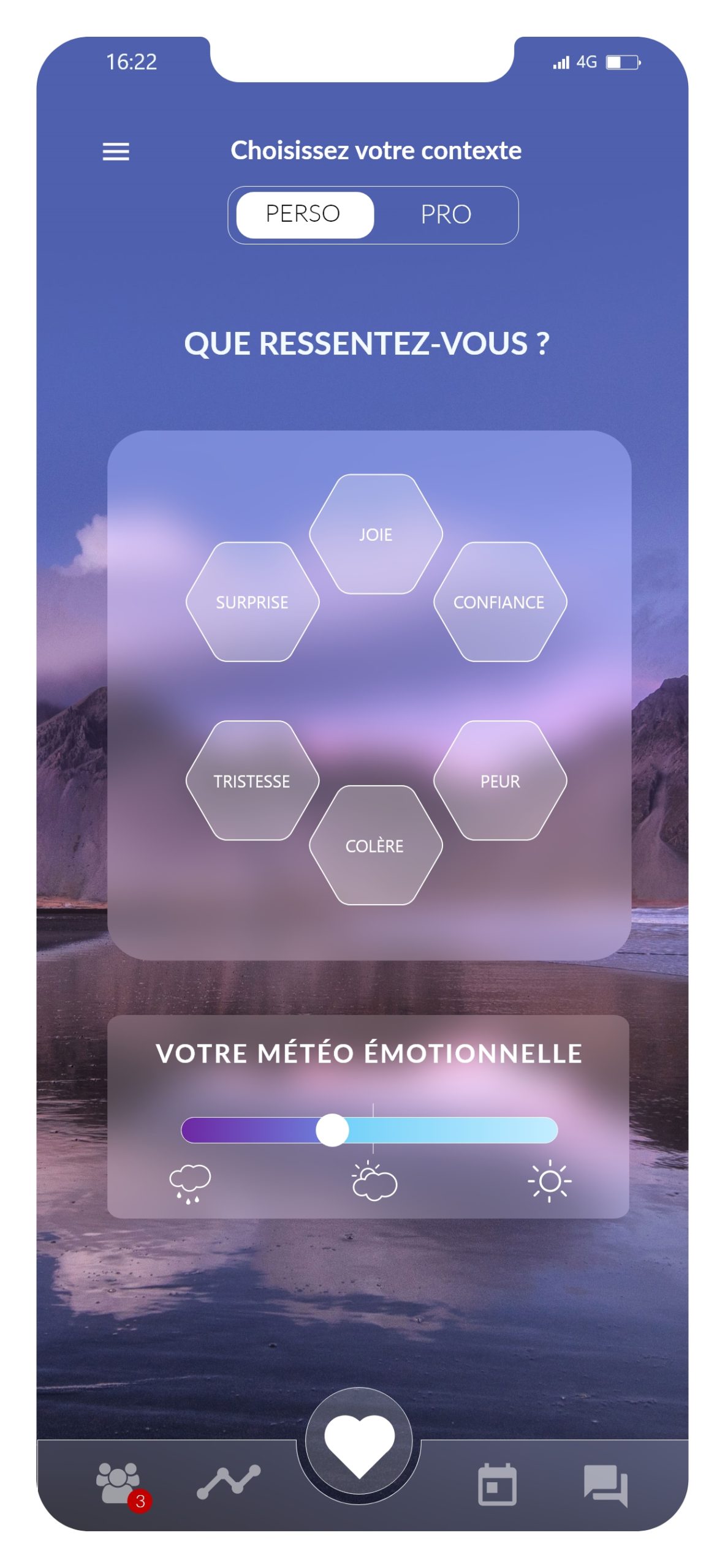This screenshot has width=725, height=1568.
Task: Open the calendar tab
Action: [496, 1485]
